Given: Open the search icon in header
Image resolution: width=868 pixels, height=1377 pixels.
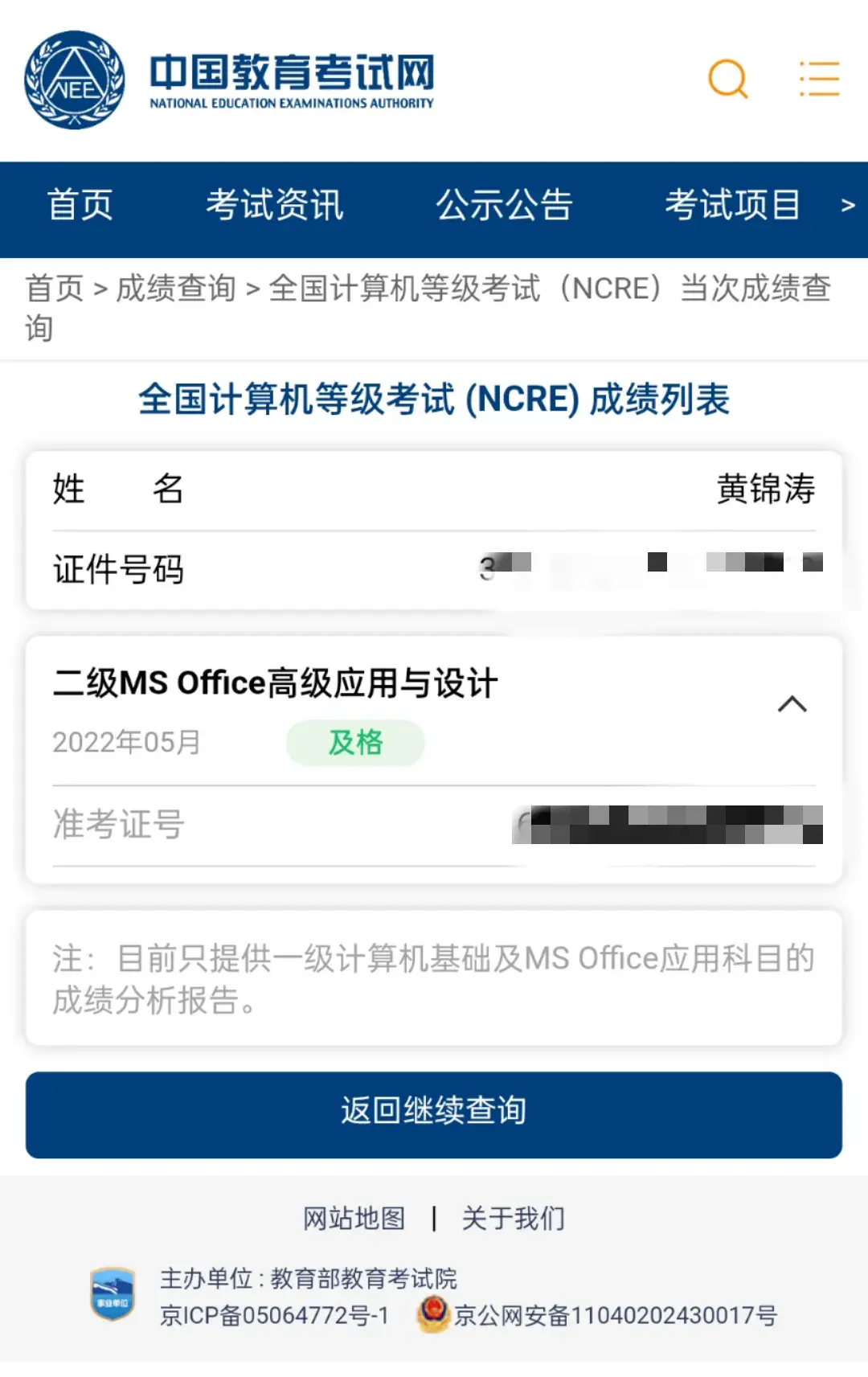Looking at the screenshot, I should tap(728, 79).
